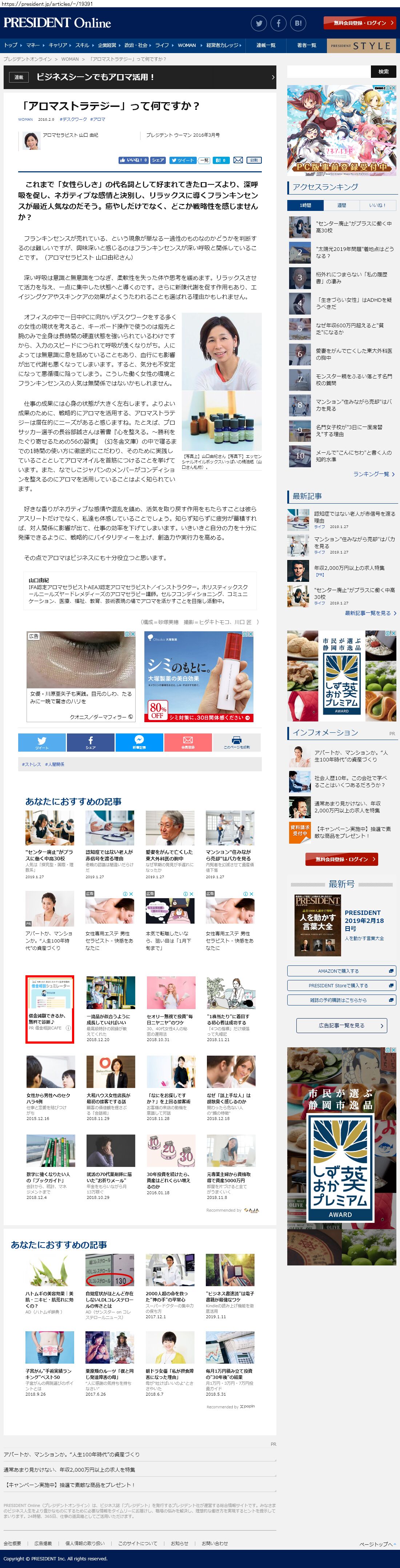Screen dimensions: 400x1568
Task: Tap the 広告記事一覧を見る button
Action: click(341, 1025)
